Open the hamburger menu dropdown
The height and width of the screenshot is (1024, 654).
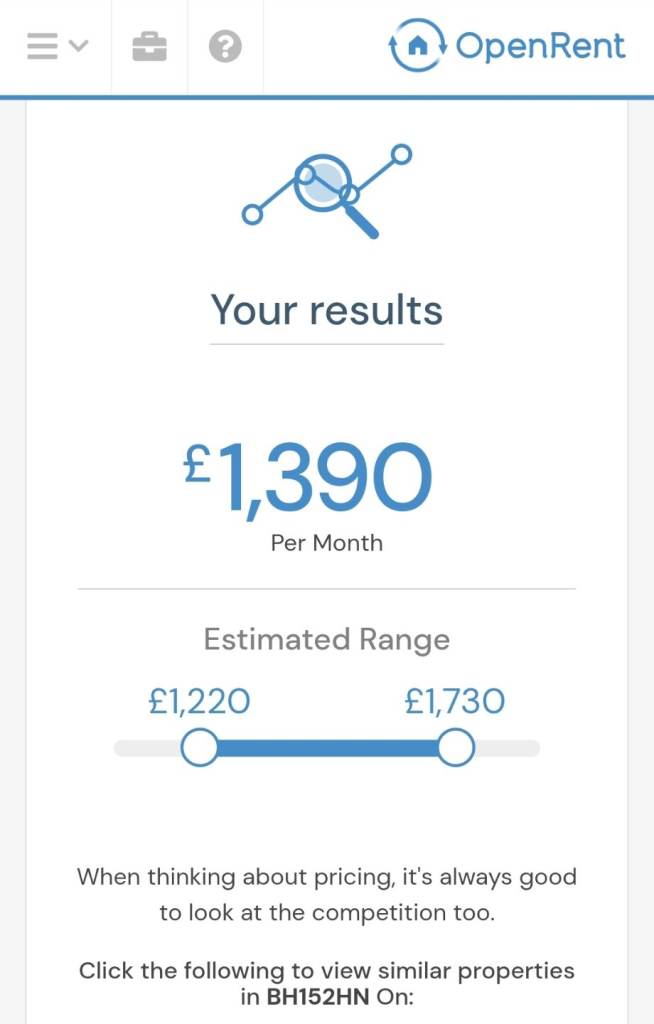pos(56,46)
